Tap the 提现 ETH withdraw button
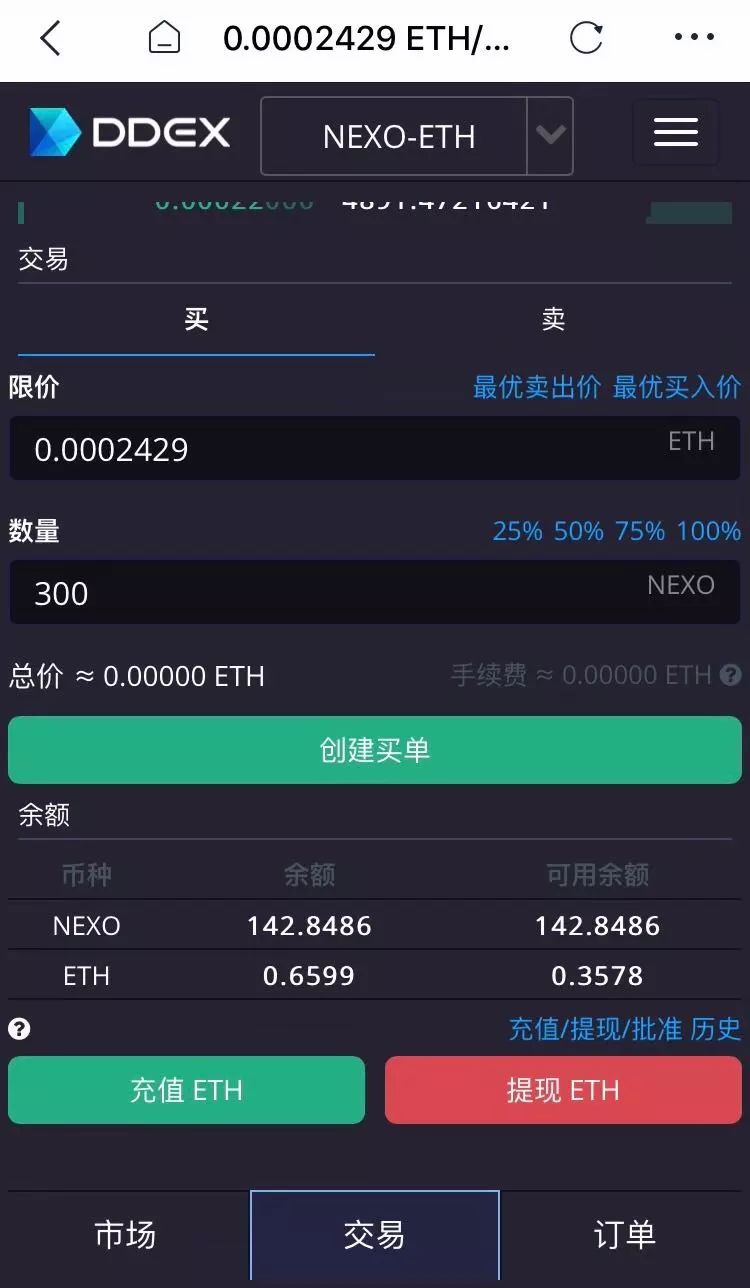The height and width of the screenshot is (1288, 750). [x=562, y=1090]
